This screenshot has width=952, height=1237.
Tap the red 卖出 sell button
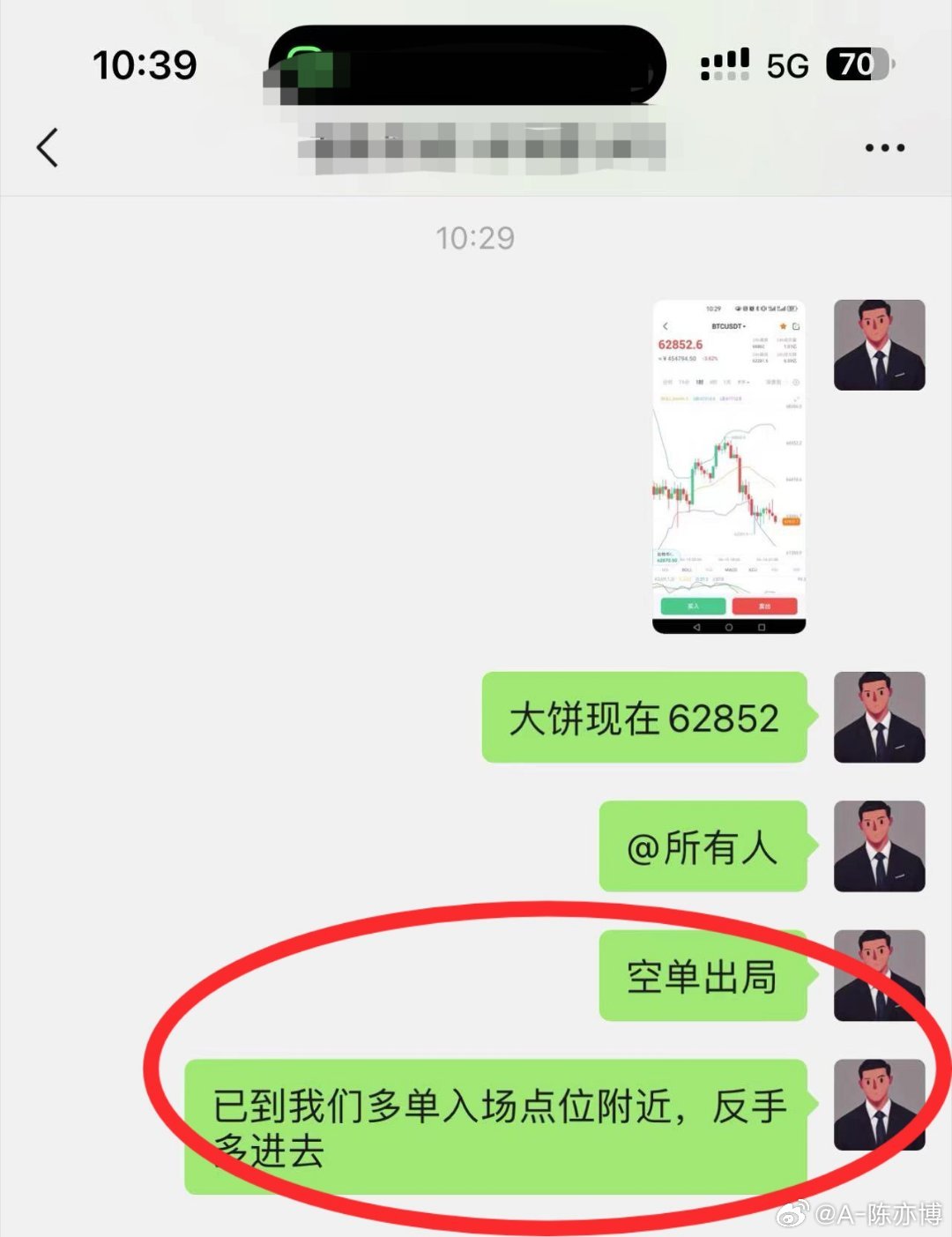pos(764,606)
